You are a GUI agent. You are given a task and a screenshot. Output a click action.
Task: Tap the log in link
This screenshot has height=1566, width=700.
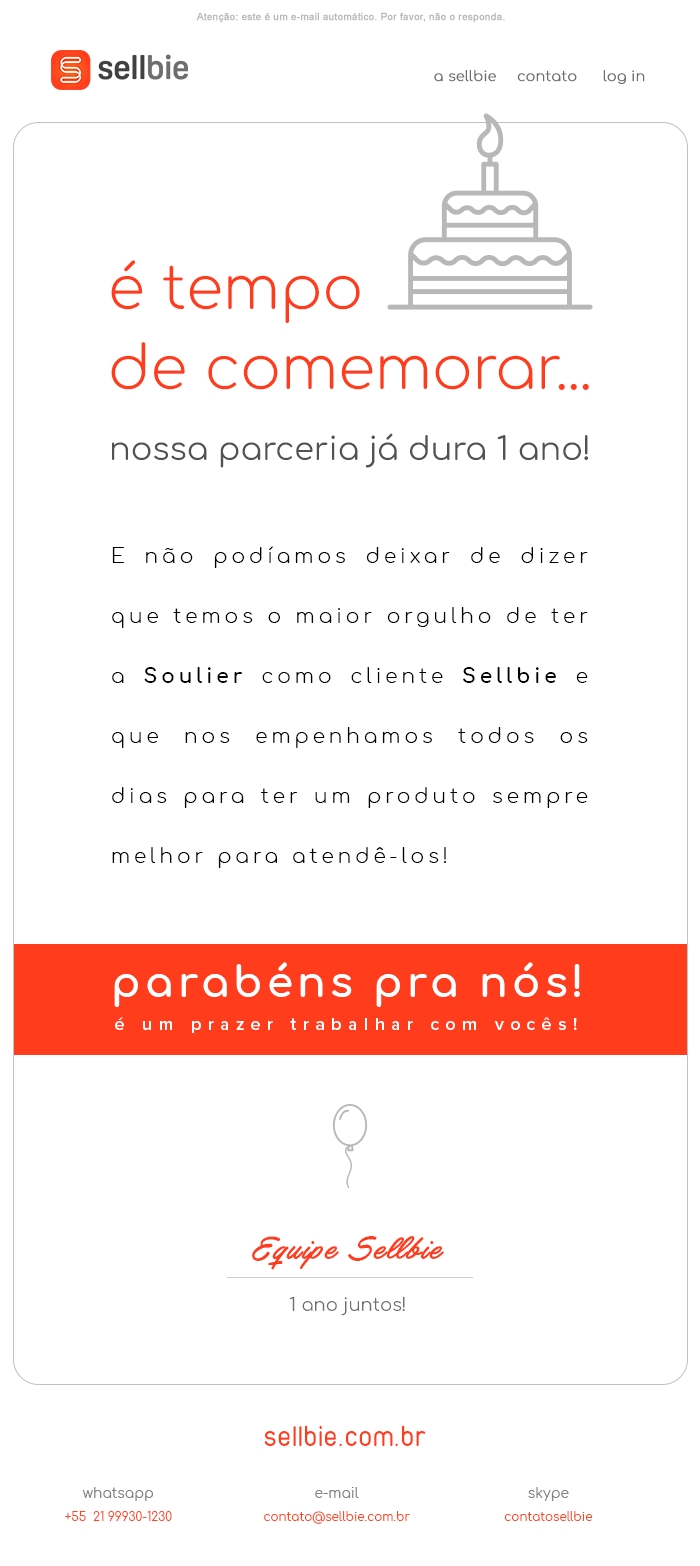pos(623,77)
